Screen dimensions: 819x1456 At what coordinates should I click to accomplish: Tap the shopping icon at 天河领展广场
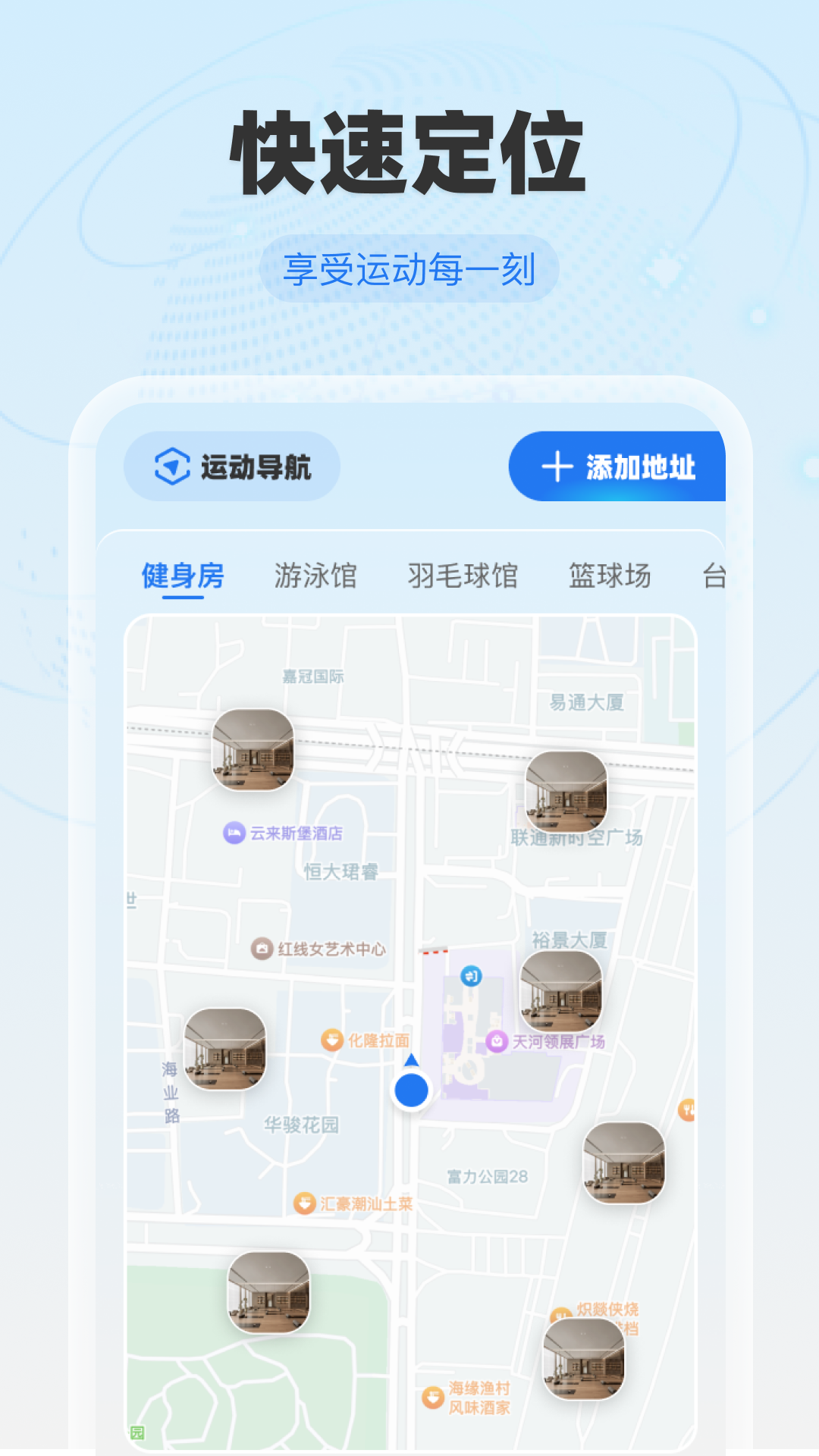click(497, 1040)
